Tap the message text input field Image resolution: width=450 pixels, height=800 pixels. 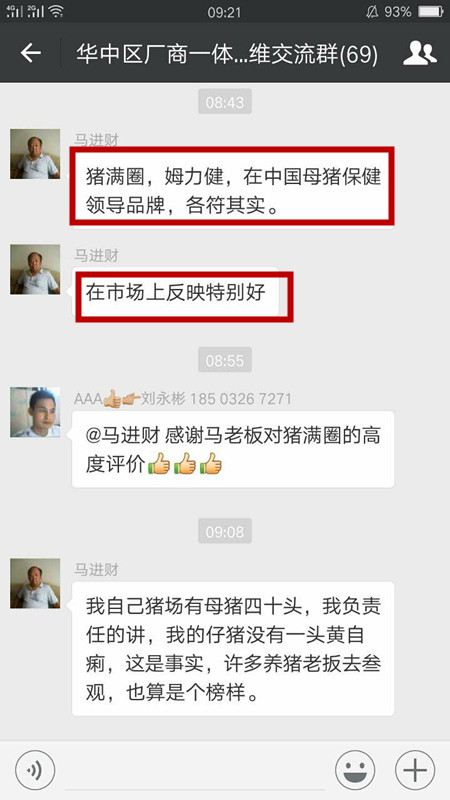click(195, 770)
